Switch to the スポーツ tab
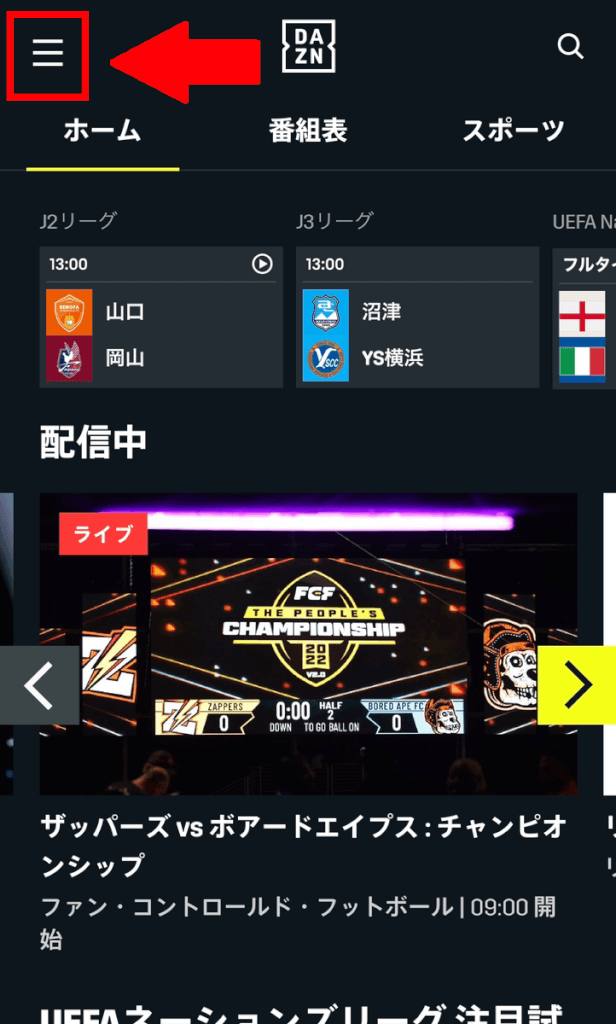Screen dimensions: 616x1024 pyautogui.click(x=513, y=131)
